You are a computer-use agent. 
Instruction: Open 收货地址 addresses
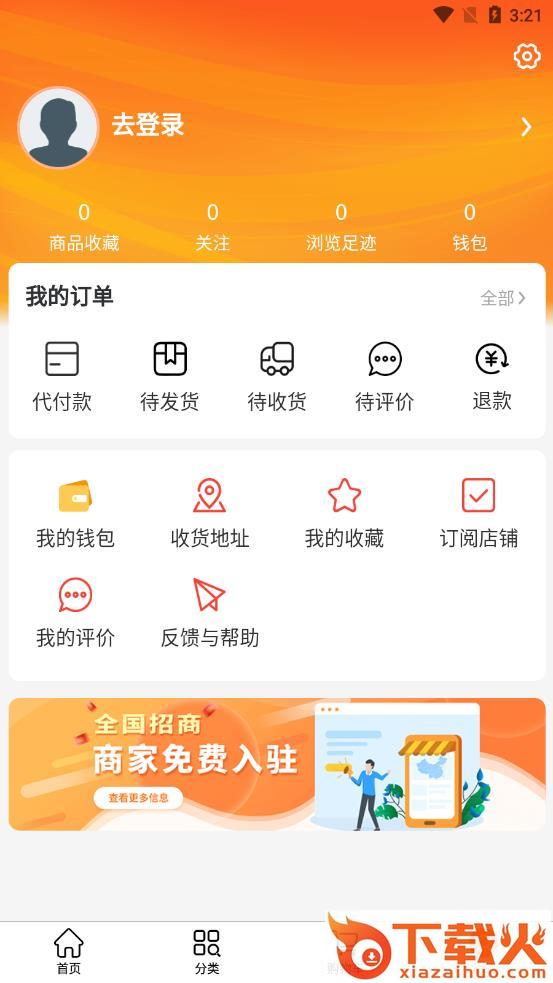[x=210, y=513]
